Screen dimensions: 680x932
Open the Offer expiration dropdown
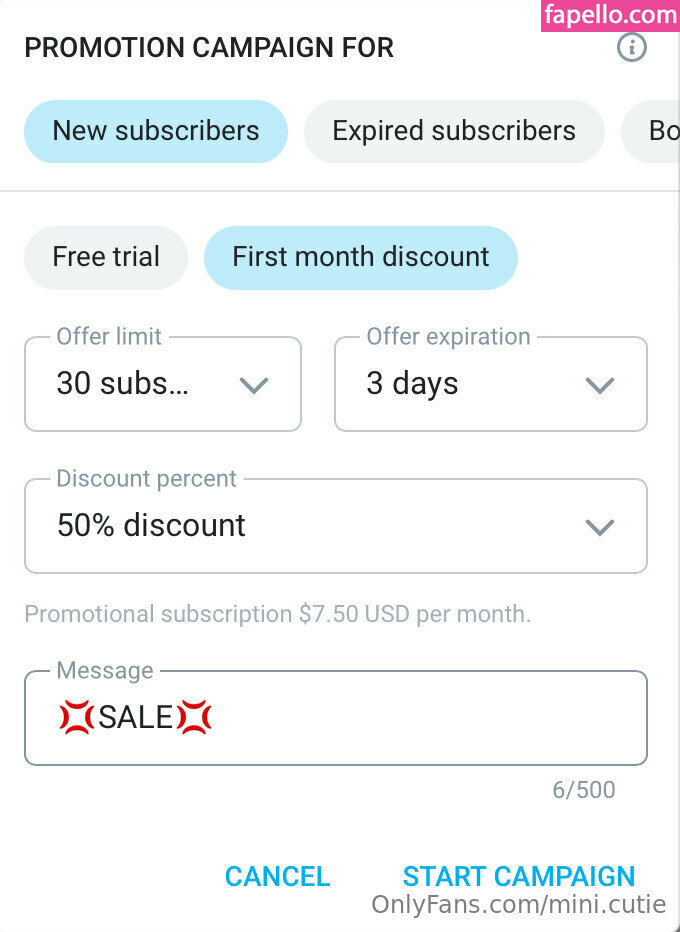(x=490, y=384)
